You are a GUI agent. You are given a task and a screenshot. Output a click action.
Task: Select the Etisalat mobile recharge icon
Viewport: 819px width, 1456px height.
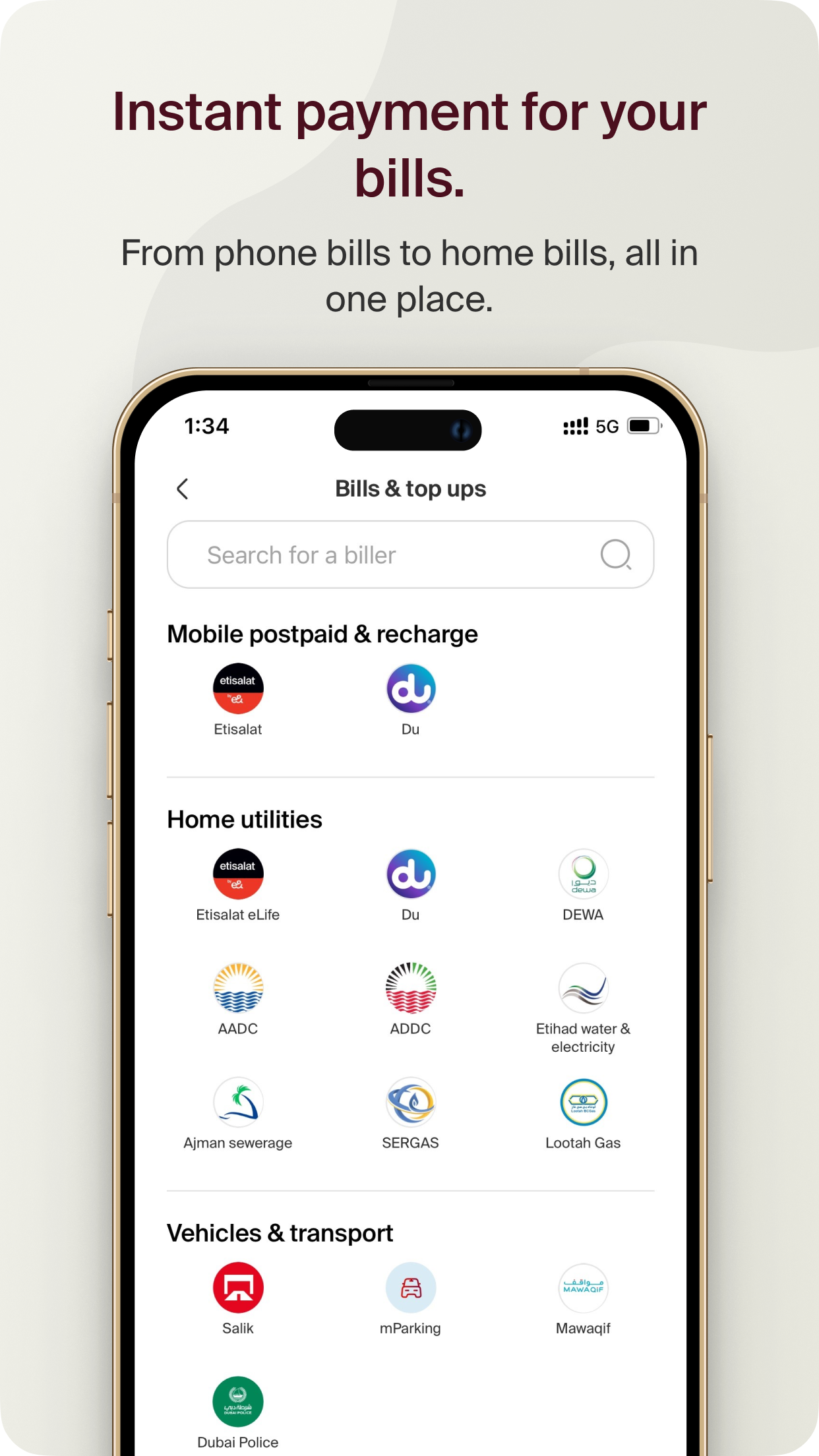pyautogui.click(x=238, y=688)
